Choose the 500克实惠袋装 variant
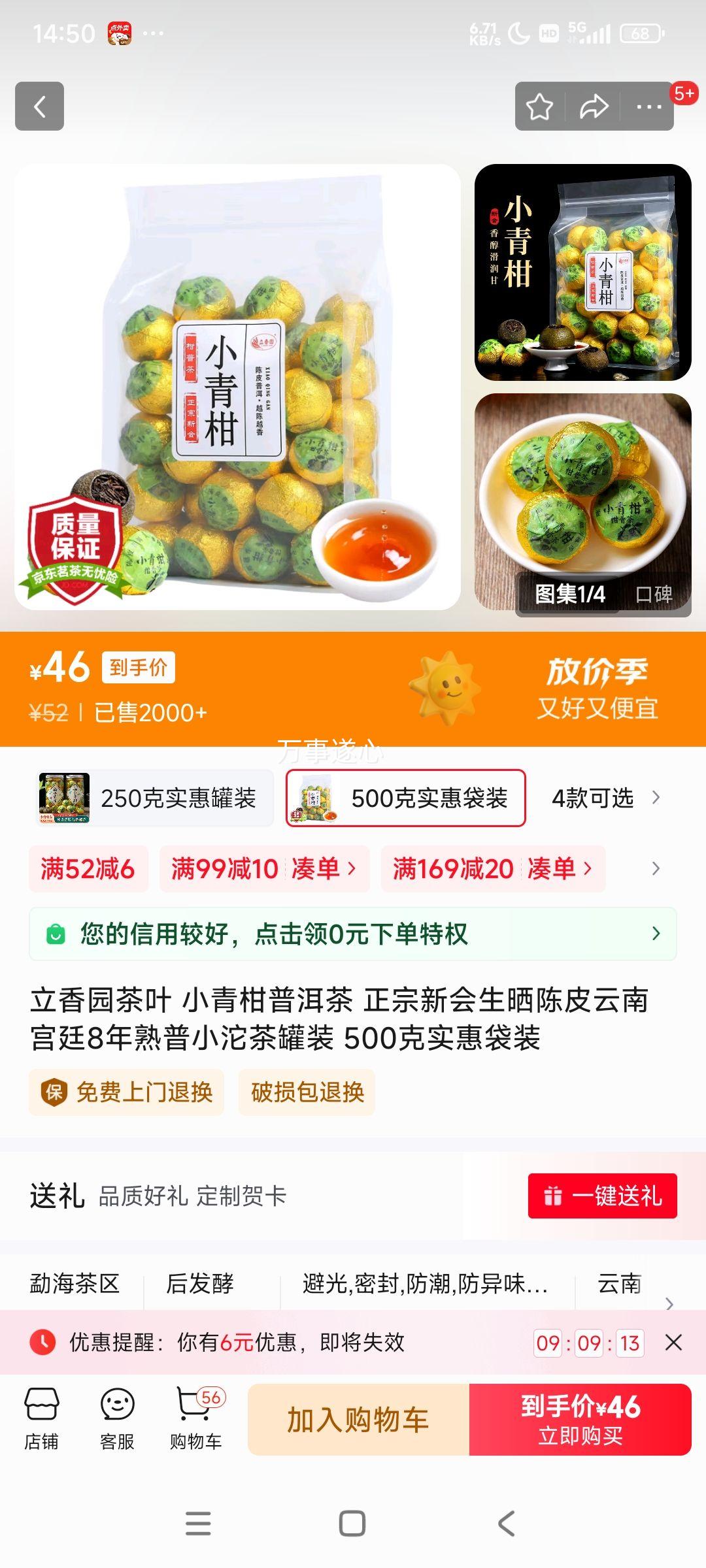 tap(405, 798)
